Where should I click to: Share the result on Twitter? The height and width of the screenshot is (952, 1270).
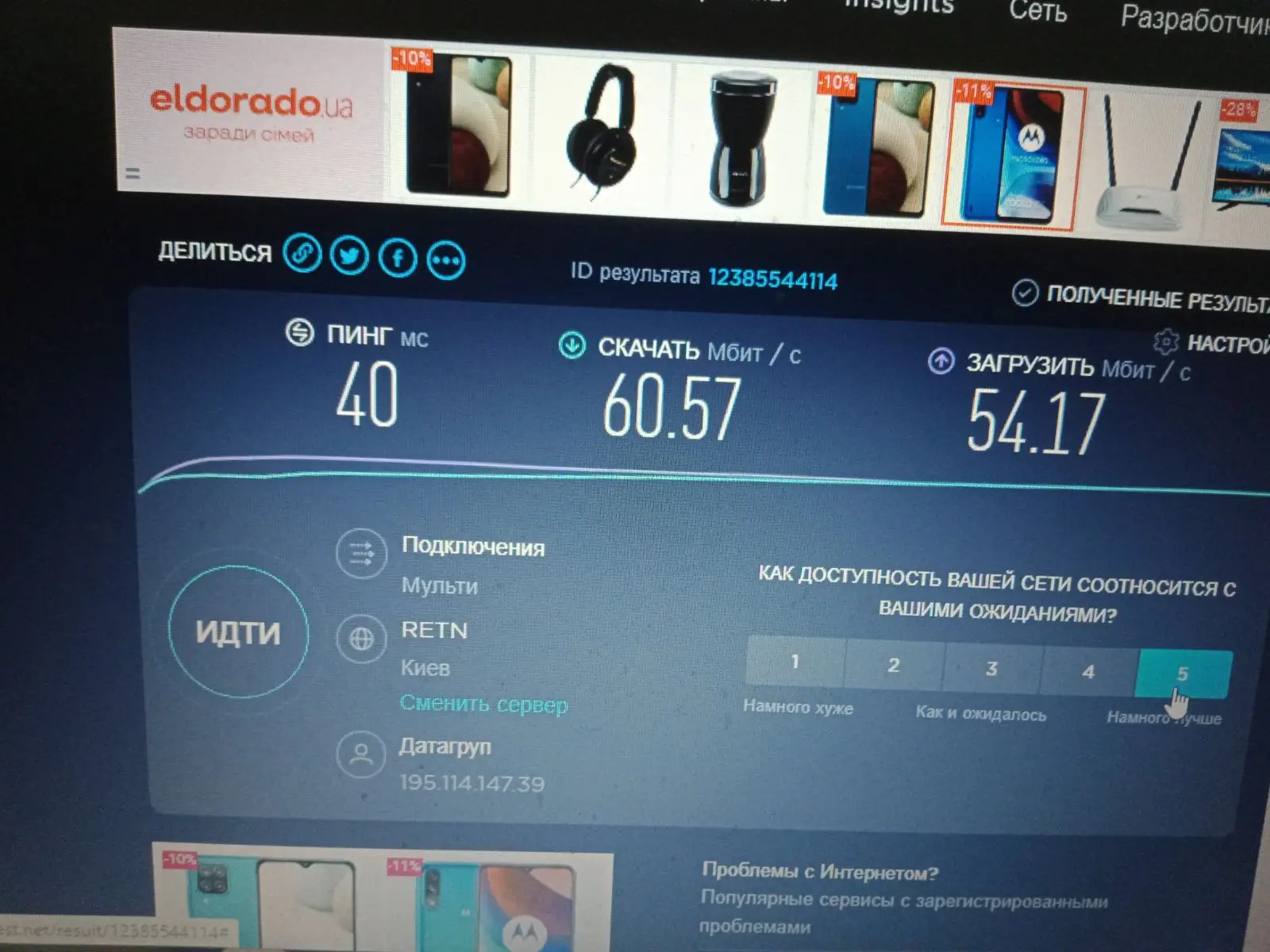[349, 256]
